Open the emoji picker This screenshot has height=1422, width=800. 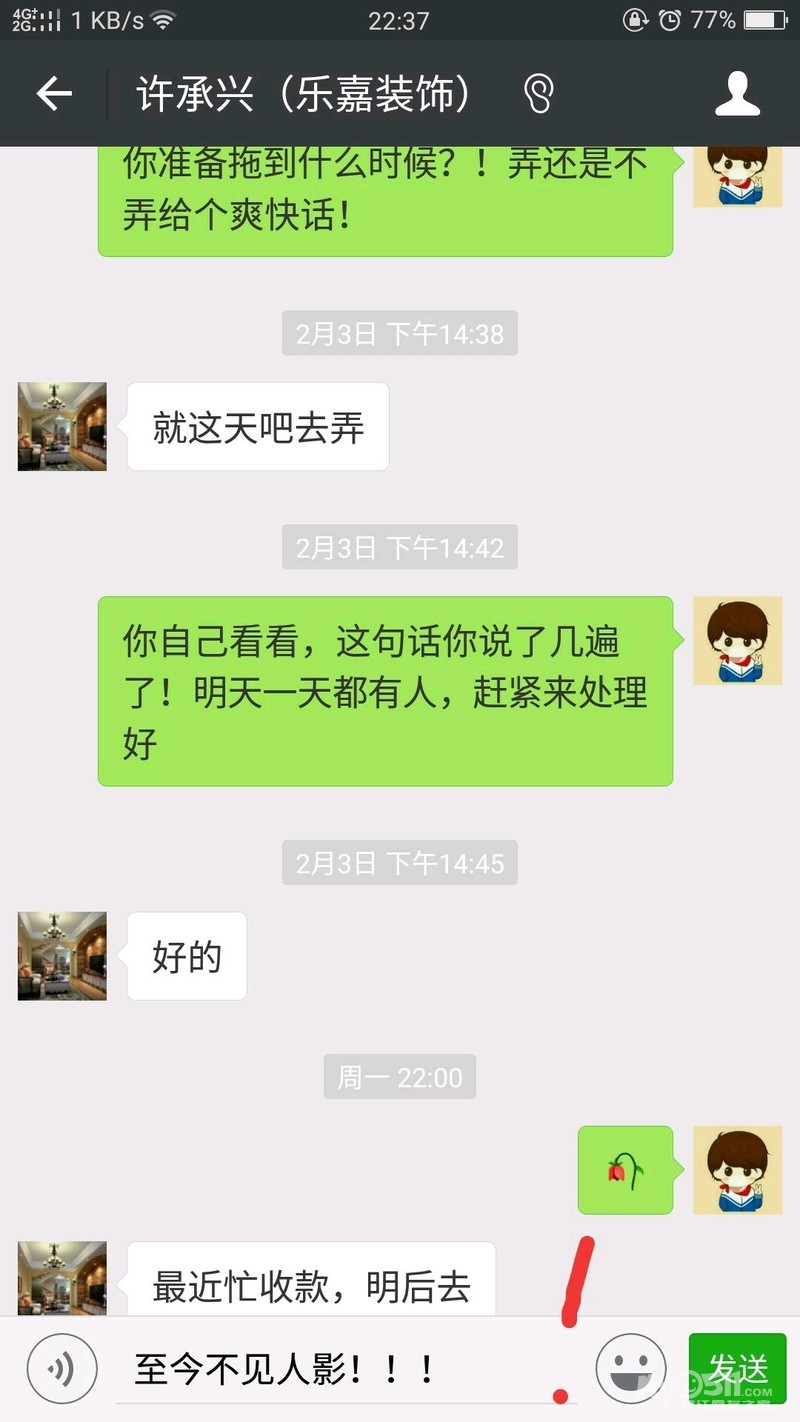click(630, 1369)
